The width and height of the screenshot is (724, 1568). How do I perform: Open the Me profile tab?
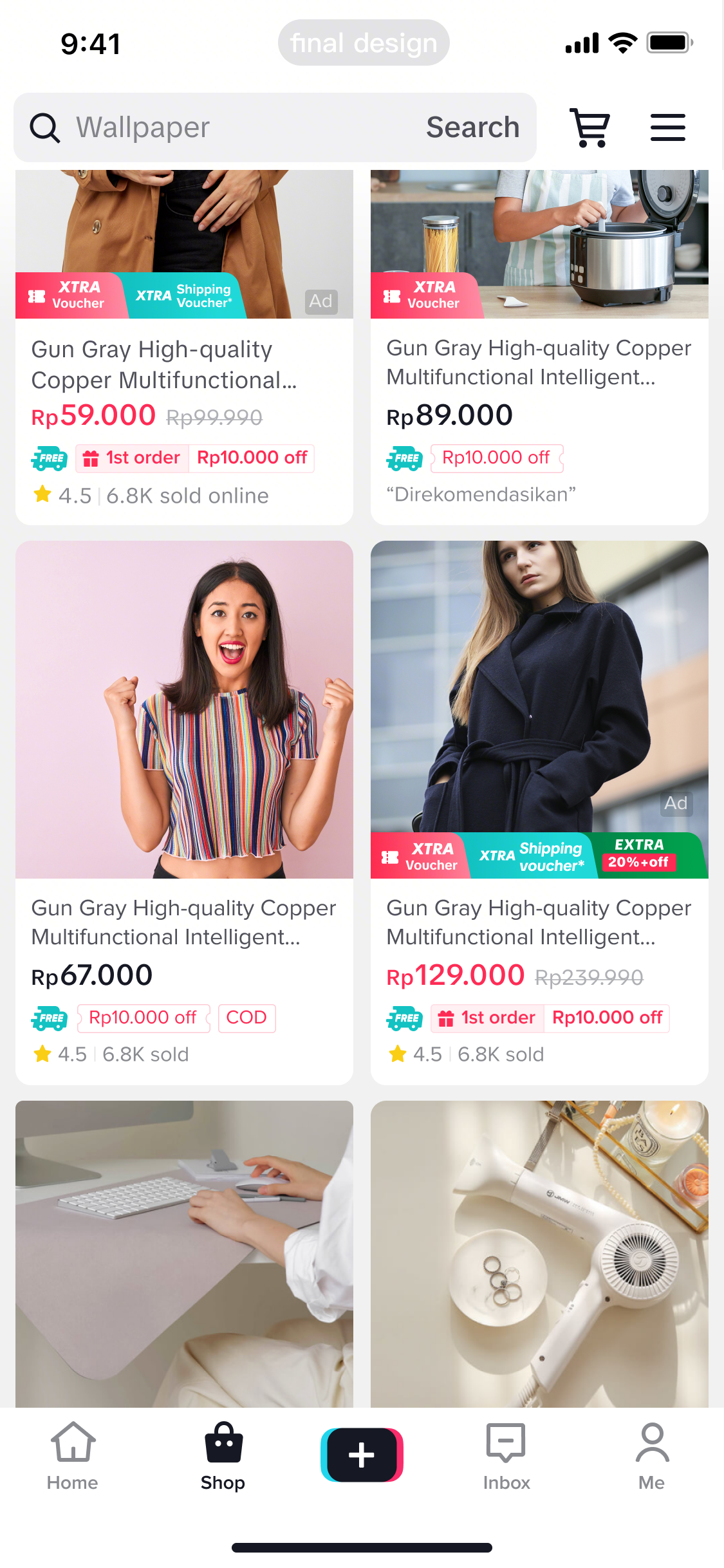coord(651,1456)
